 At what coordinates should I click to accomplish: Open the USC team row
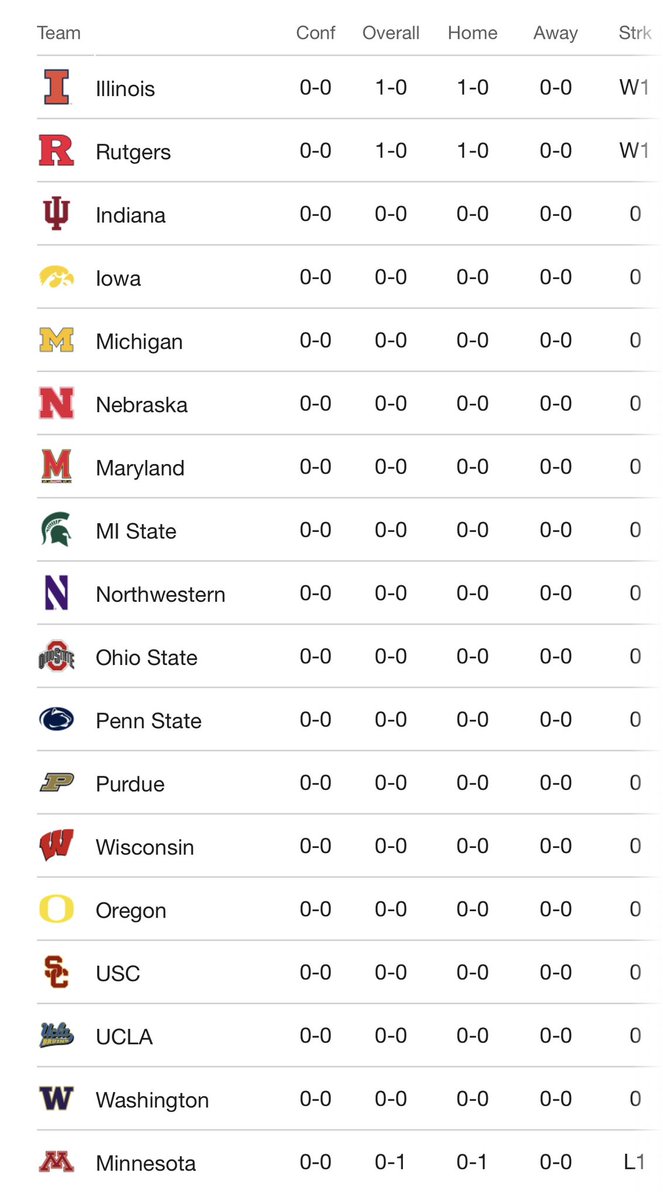point(118,973)
